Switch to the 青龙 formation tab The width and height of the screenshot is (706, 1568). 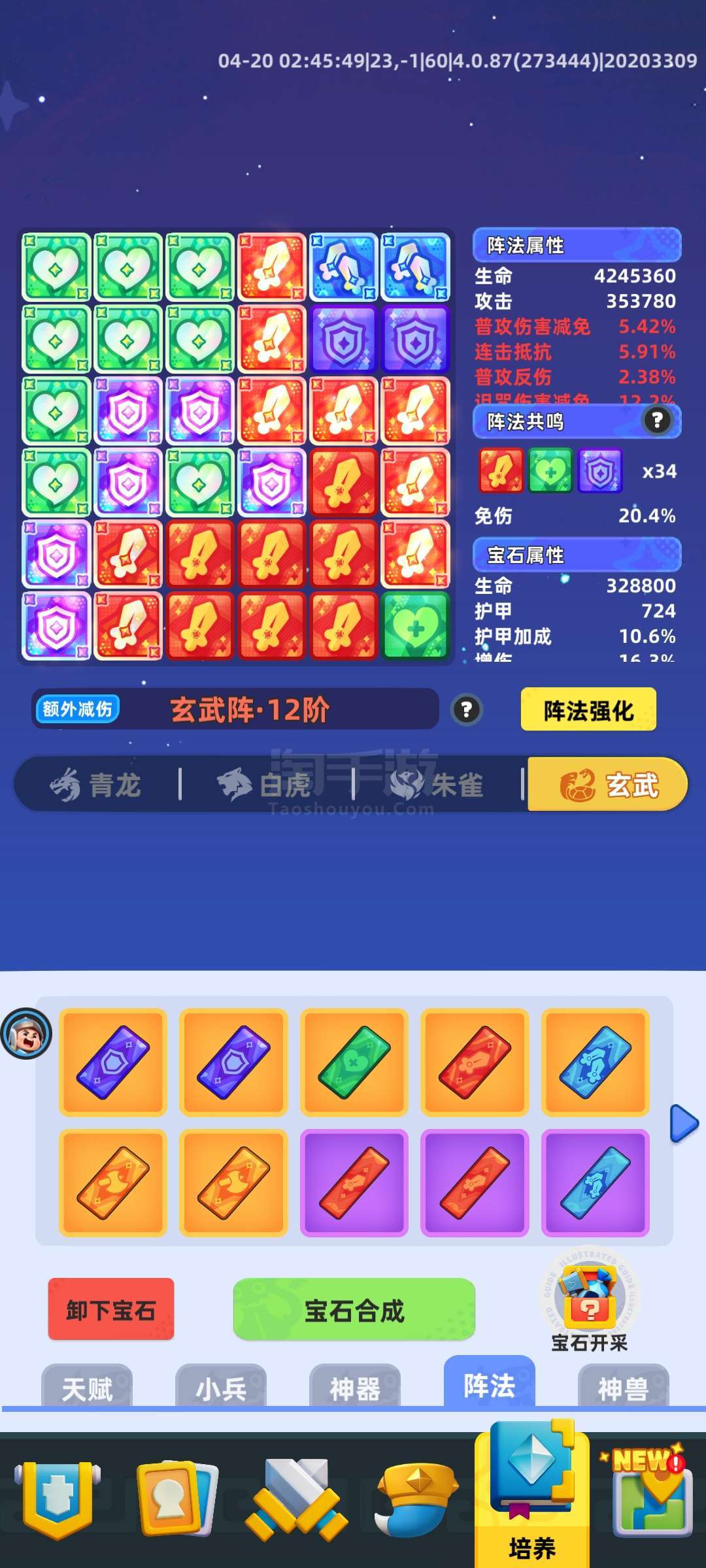click(96, 785)
